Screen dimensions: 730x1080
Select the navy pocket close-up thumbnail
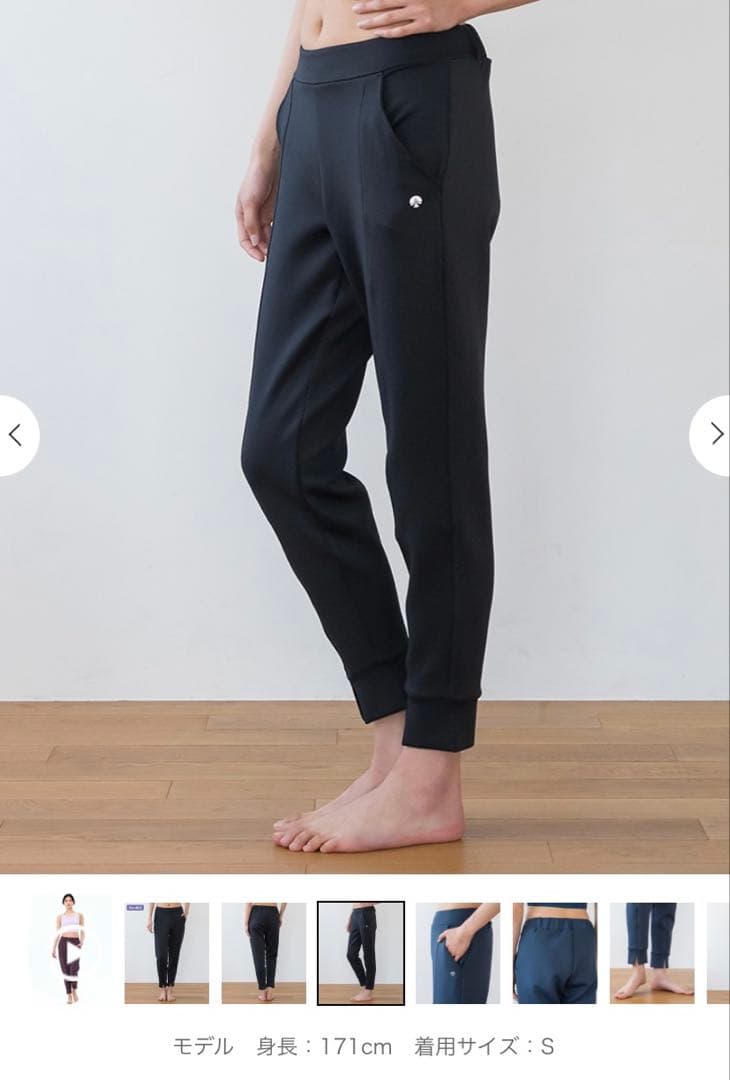[458, 952]
